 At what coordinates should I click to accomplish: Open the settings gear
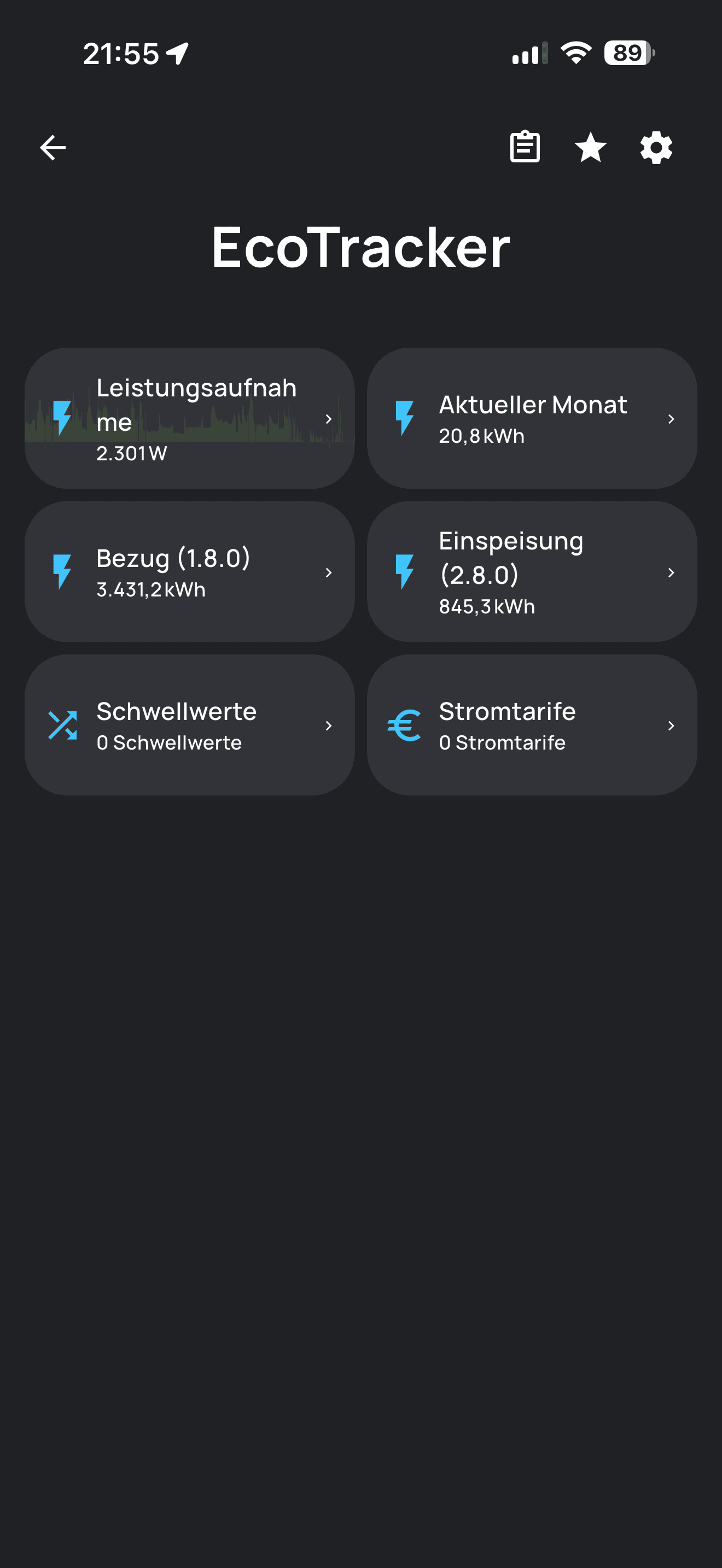click(x=656, y=148)
